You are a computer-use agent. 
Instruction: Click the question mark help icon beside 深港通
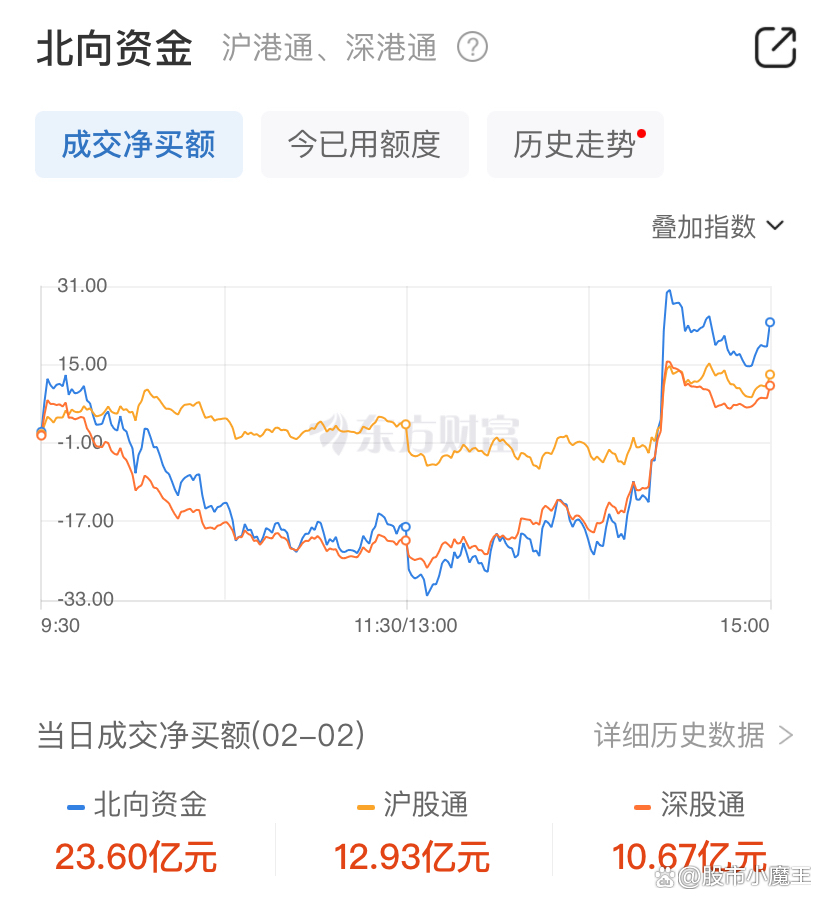point(471,48)
